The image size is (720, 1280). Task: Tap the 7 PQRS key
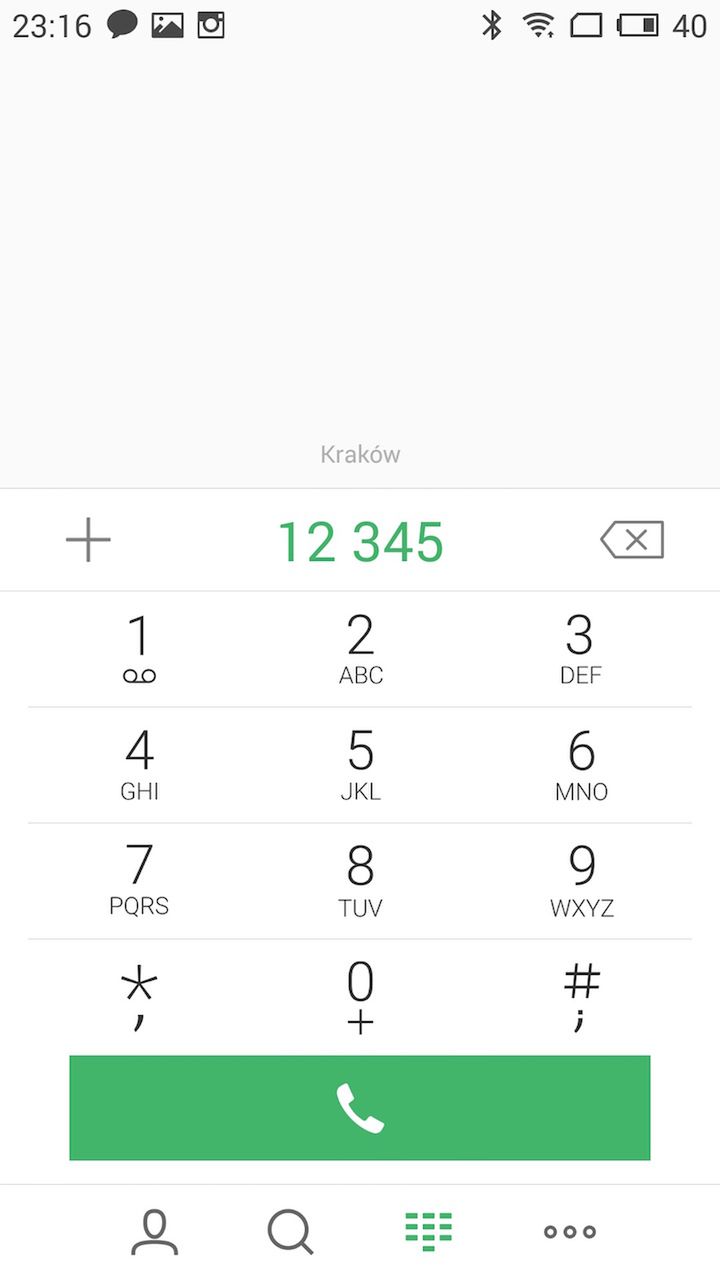coord(139,881)
